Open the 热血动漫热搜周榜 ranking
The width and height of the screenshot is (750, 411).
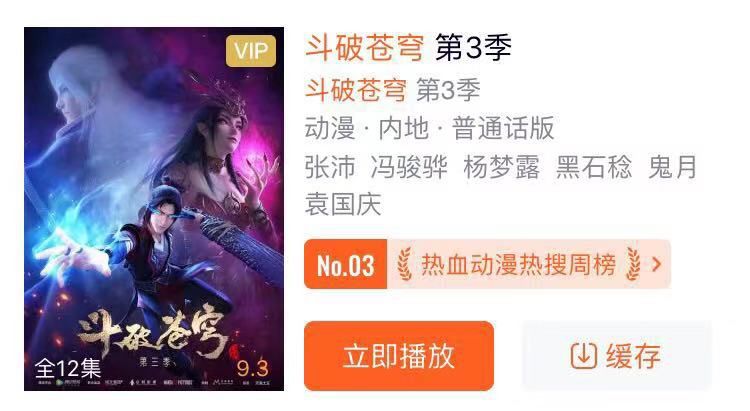pyautogui.click(x=487, y=265)
